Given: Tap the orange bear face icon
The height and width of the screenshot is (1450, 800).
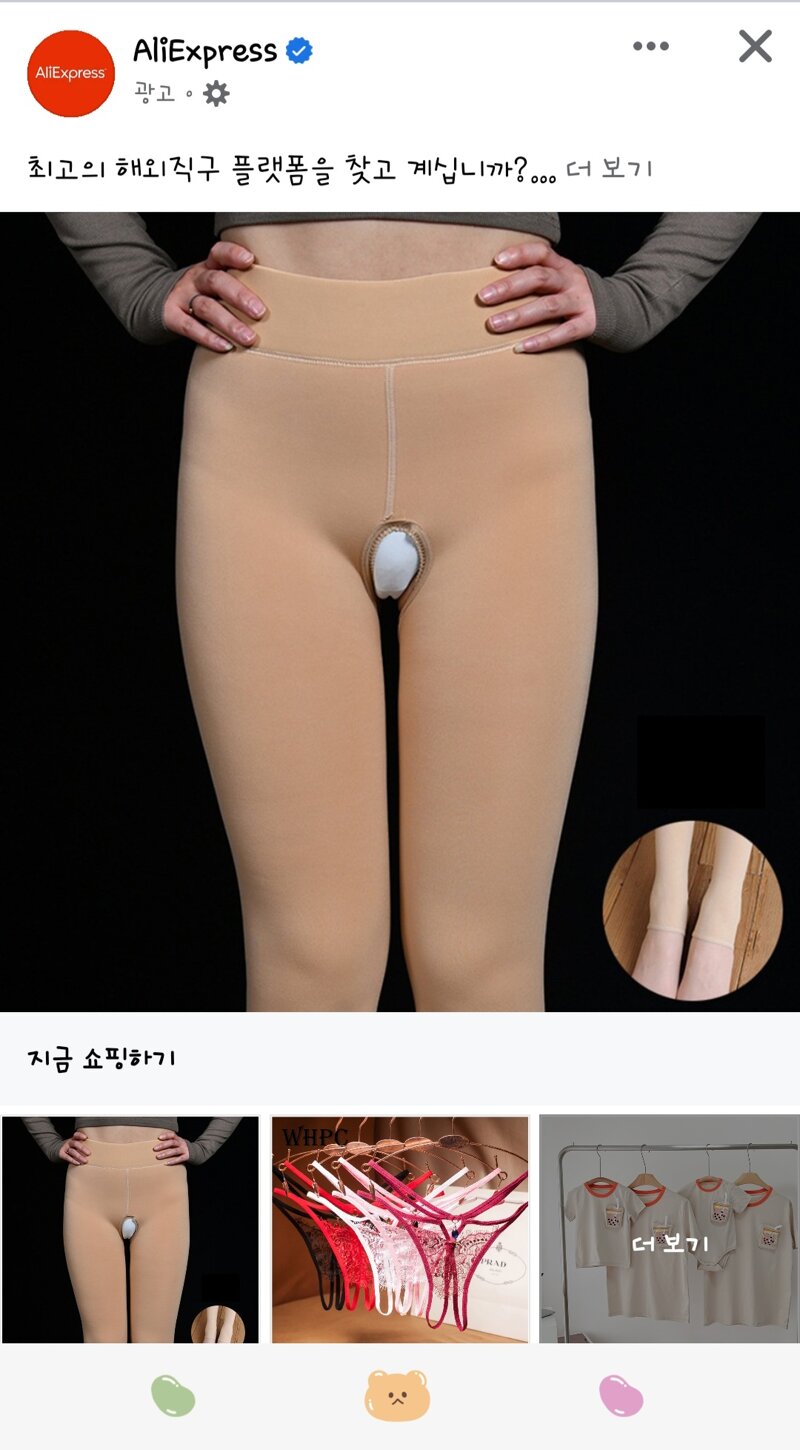Looking at the screenshot, I should [397, 1396].
